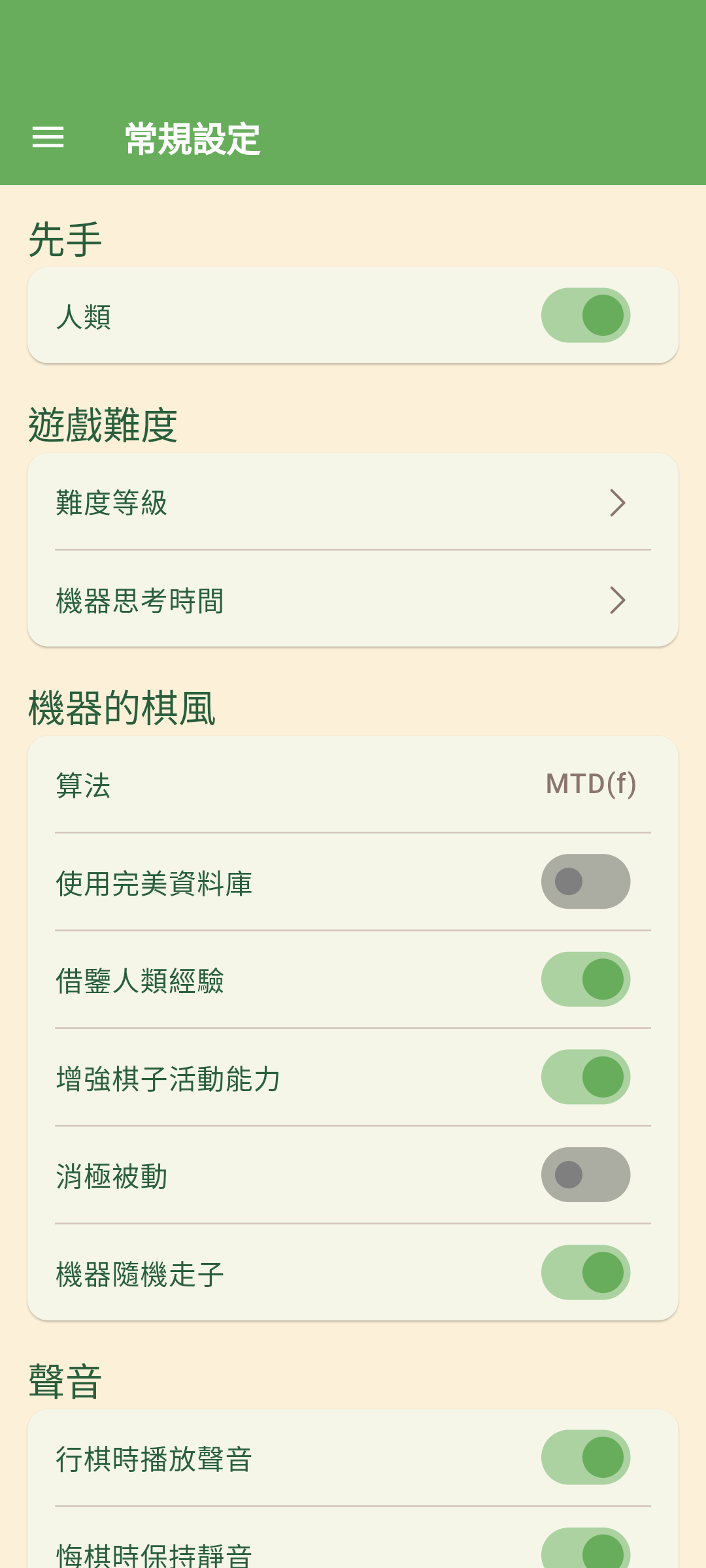The width and height of the screenshot is (706, 1568).
Task: Open 難度等級 settings
Action: [353, 502]
